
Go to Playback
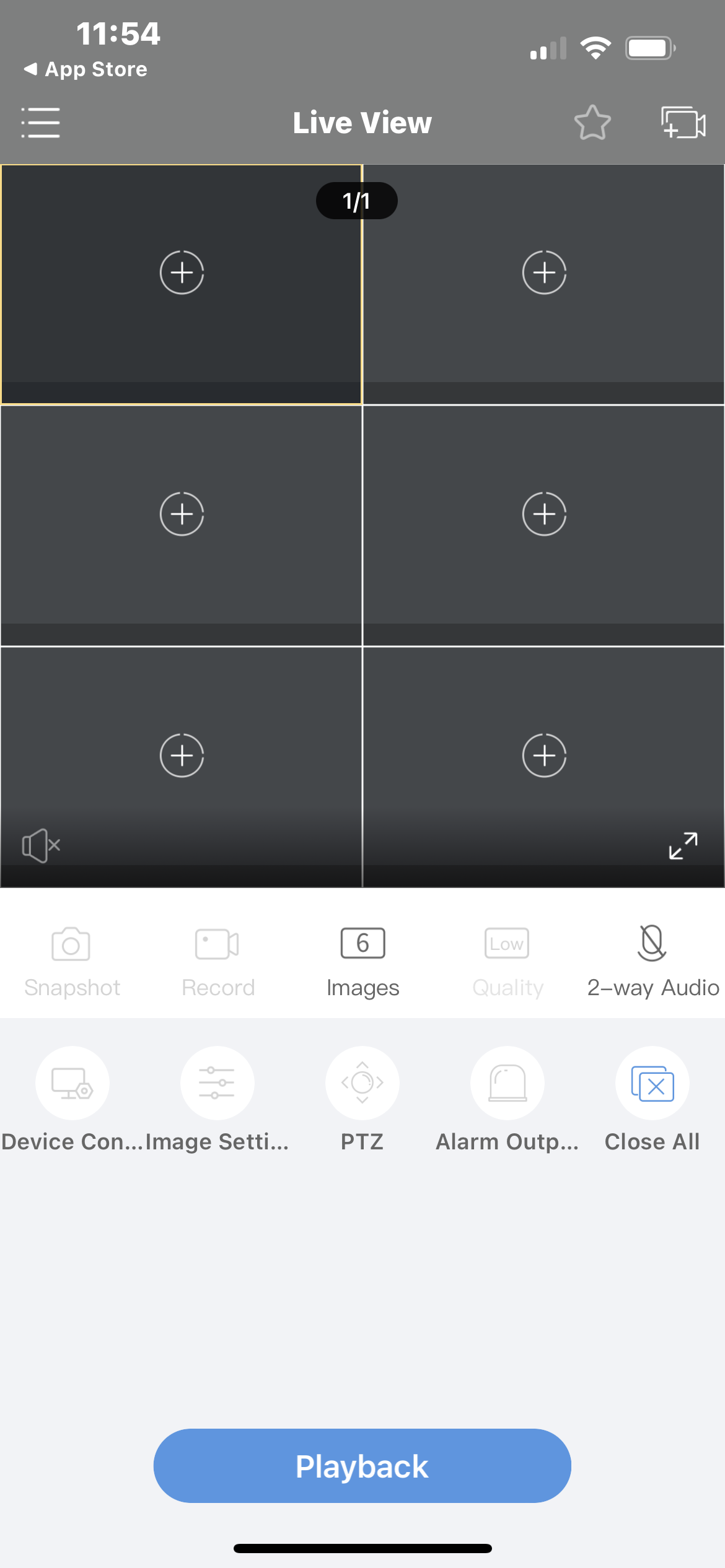click(x=362, y=1465)
